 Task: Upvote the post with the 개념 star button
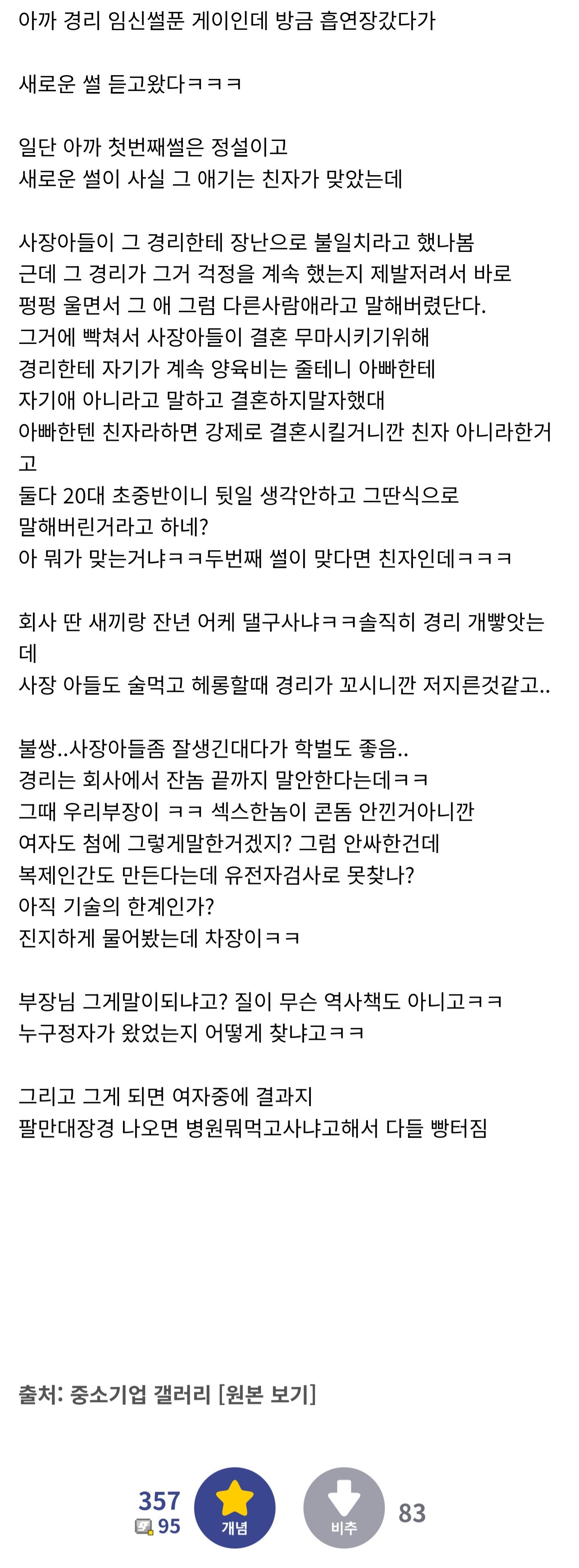235,1507
